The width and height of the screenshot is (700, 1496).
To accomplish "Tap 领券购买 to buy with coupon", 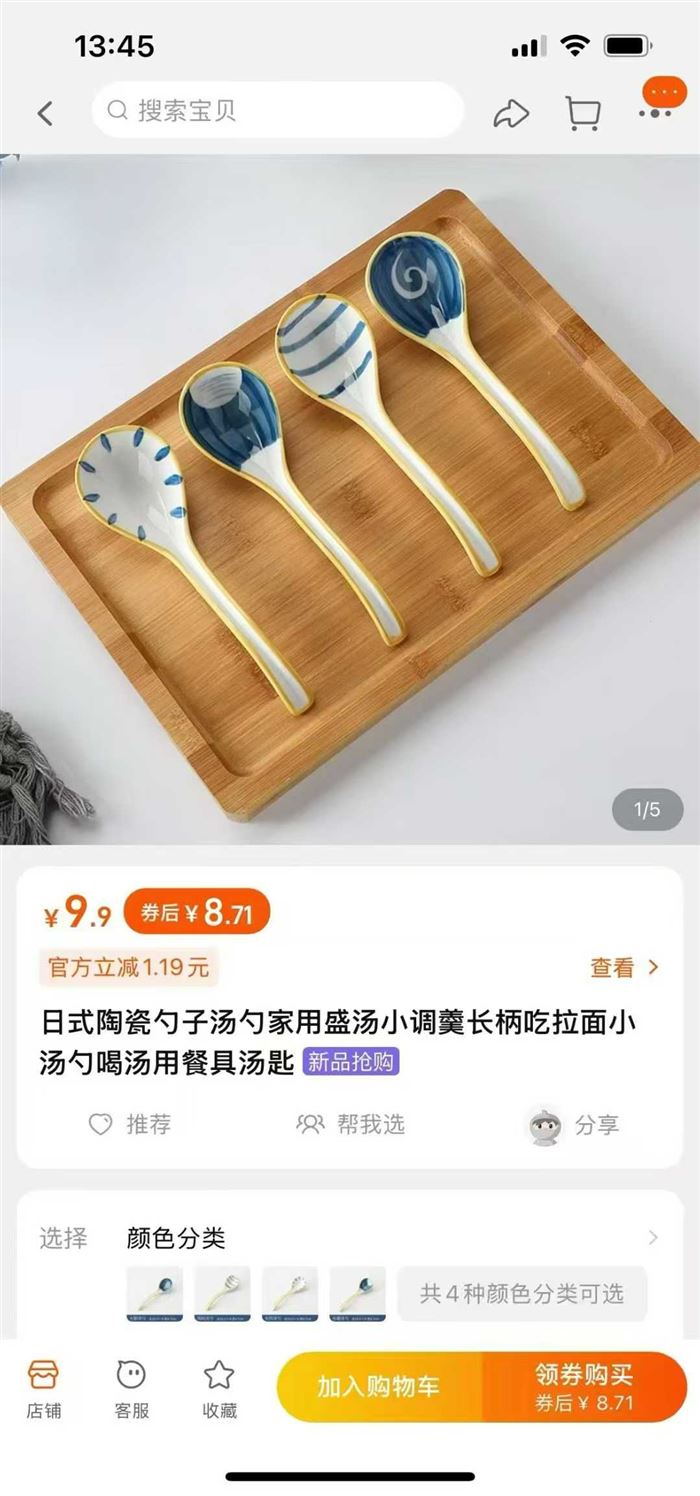I will (584, 1386).
